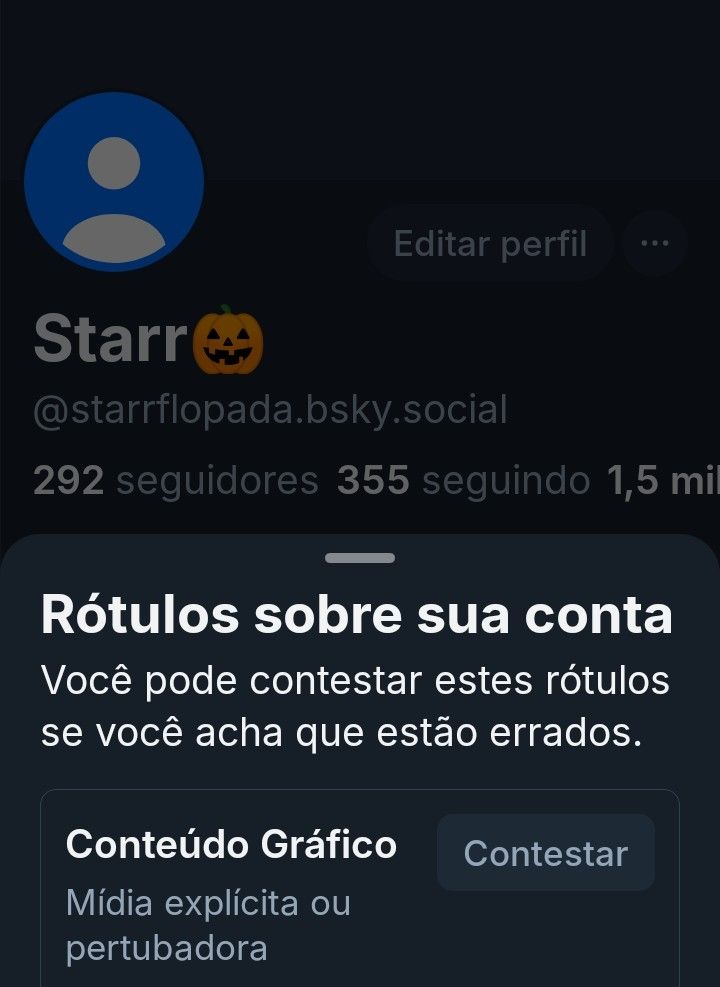View the 355 seguindo list
The image size is (720, 987).
click(x=463, y=481)
